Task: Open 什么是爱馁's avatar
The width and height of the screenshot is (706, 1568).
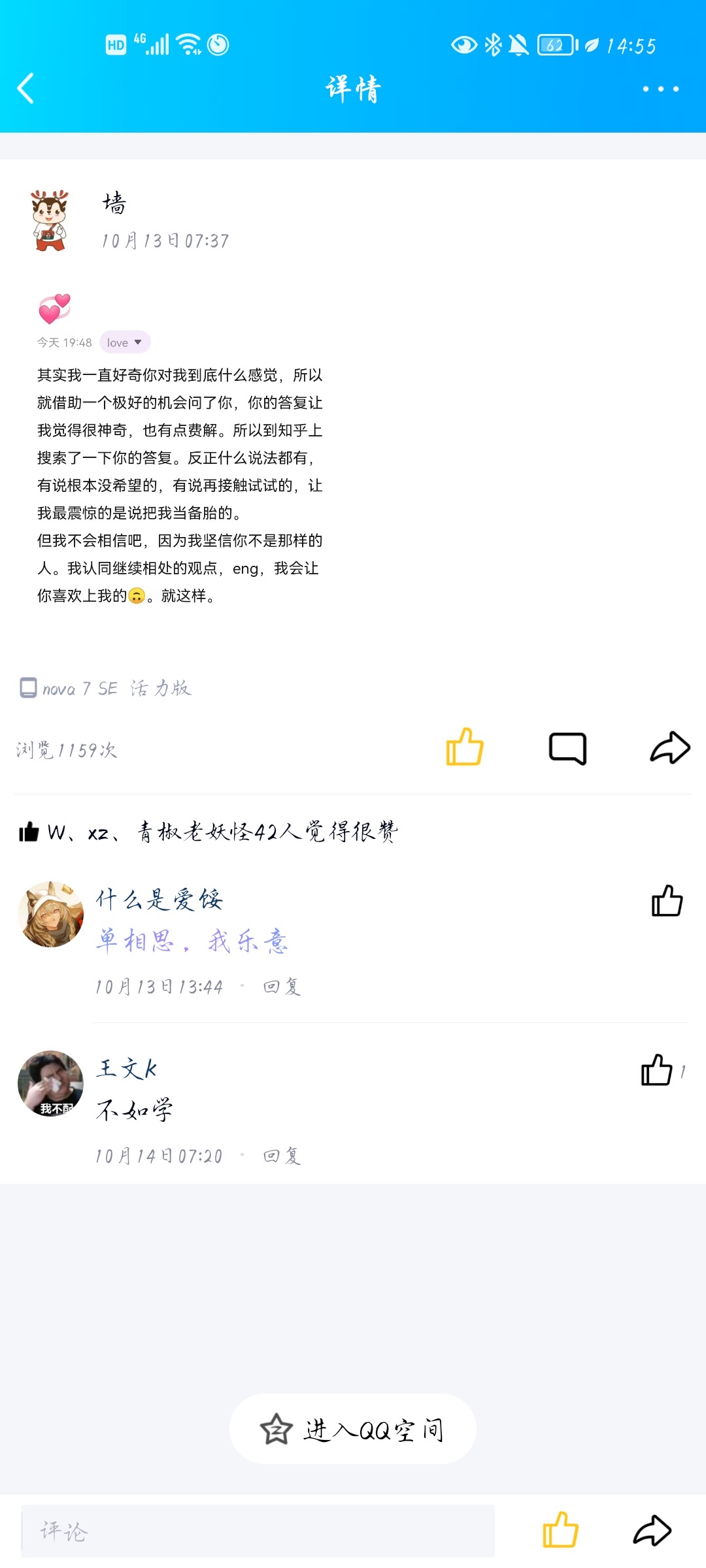Action: tap(50, 914)
